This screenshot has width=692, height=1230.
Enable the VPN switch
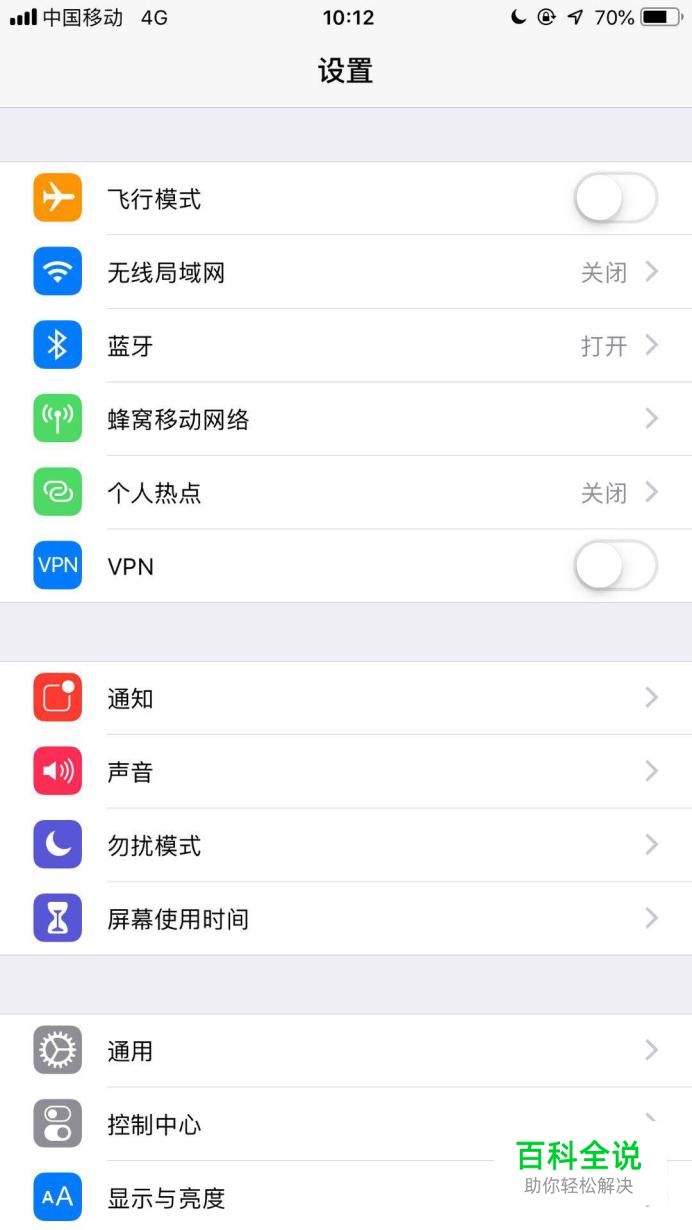point(615,566)
